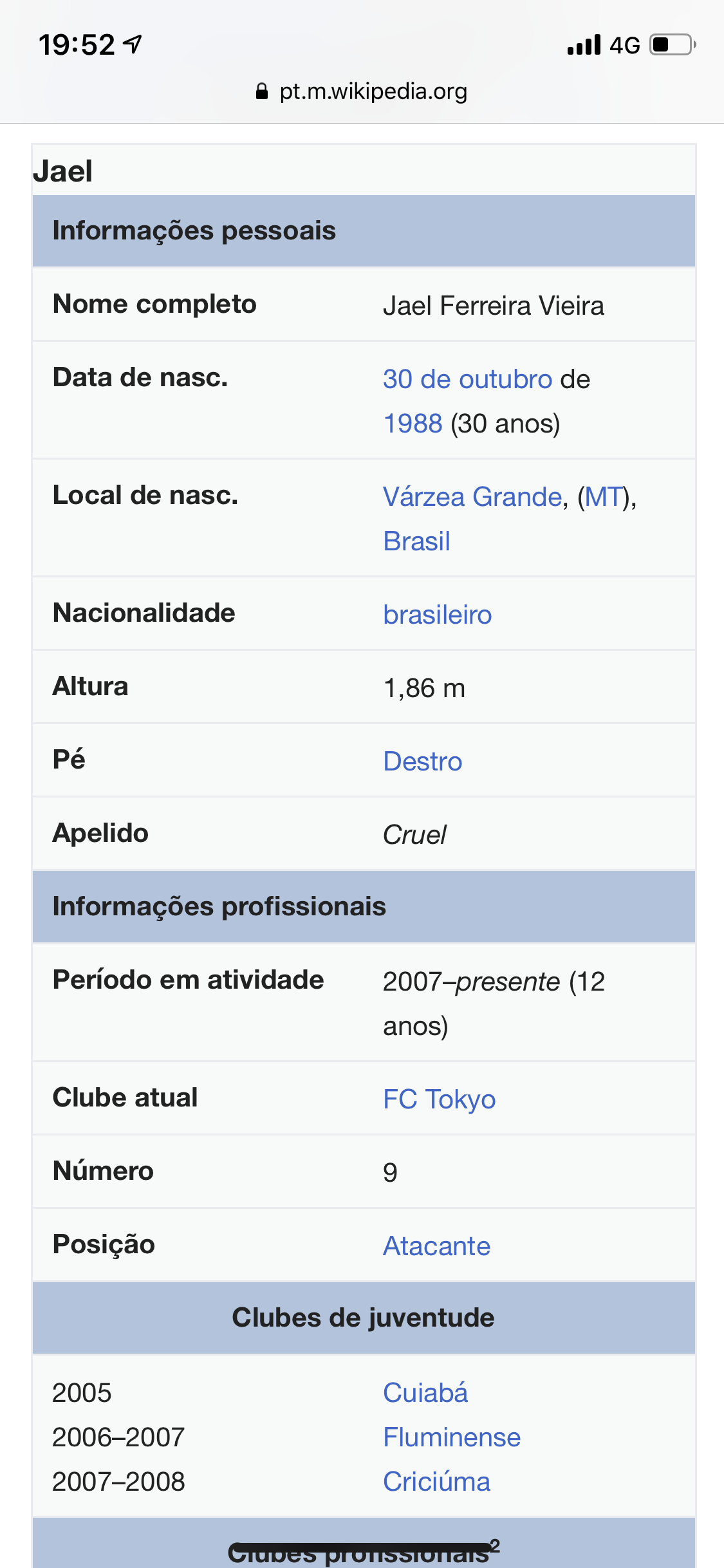Follow the Várzea Grande link
The height and width of the screenshot is (1568, 724).
coord(472,497)
